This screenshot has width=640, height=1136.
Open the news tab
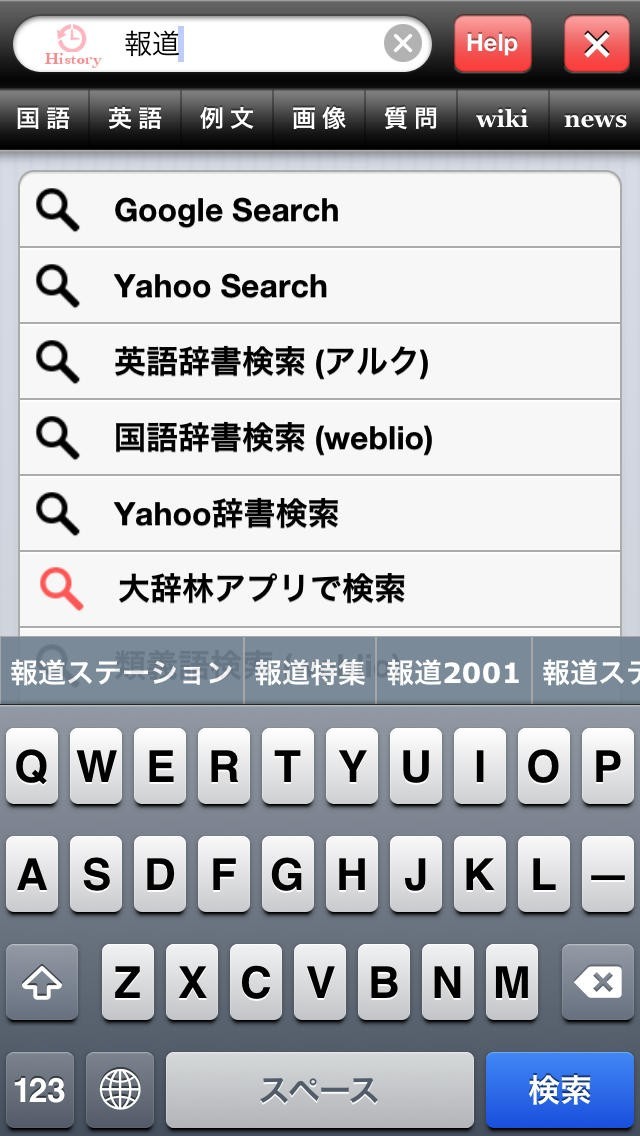tap(594, 119)
